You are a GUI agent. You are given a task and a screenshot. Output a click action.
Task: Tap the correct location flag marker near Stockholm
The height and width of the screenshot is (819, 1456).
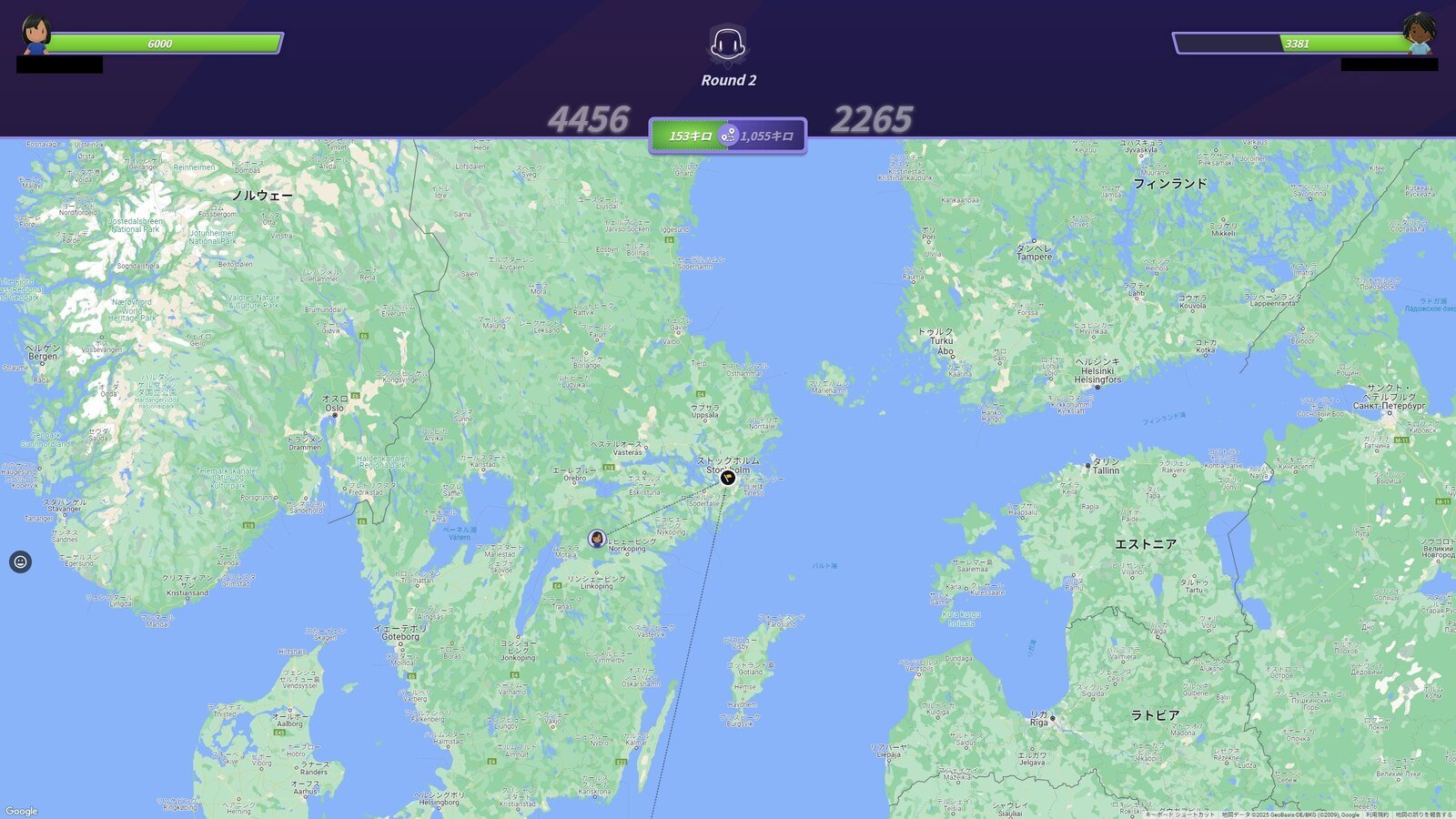[x=727, y=477]
